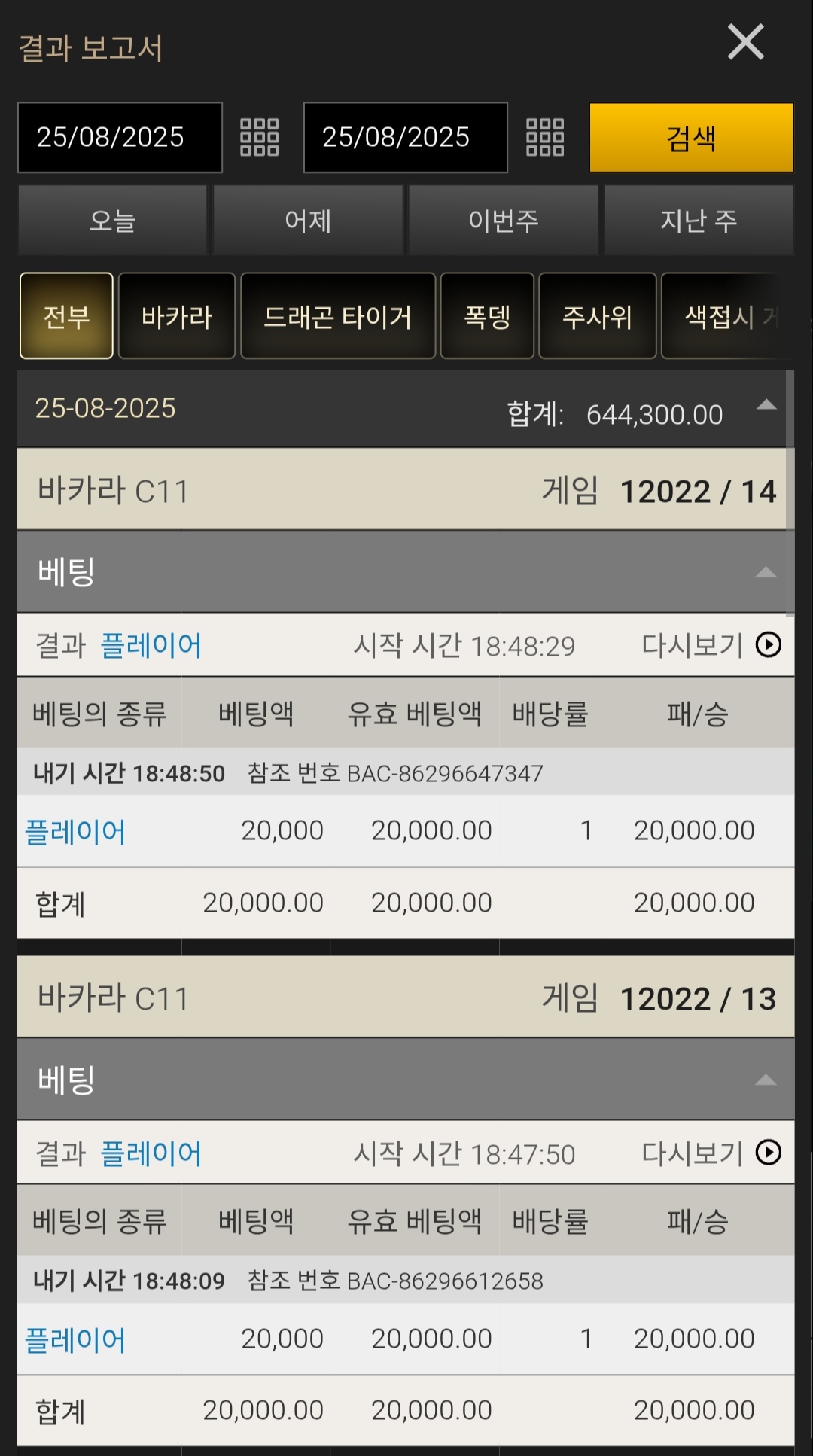This screenshot has height=1456, width=813.
Task: Replay the round started at 18:47:50
Action: click(768, 1153)
